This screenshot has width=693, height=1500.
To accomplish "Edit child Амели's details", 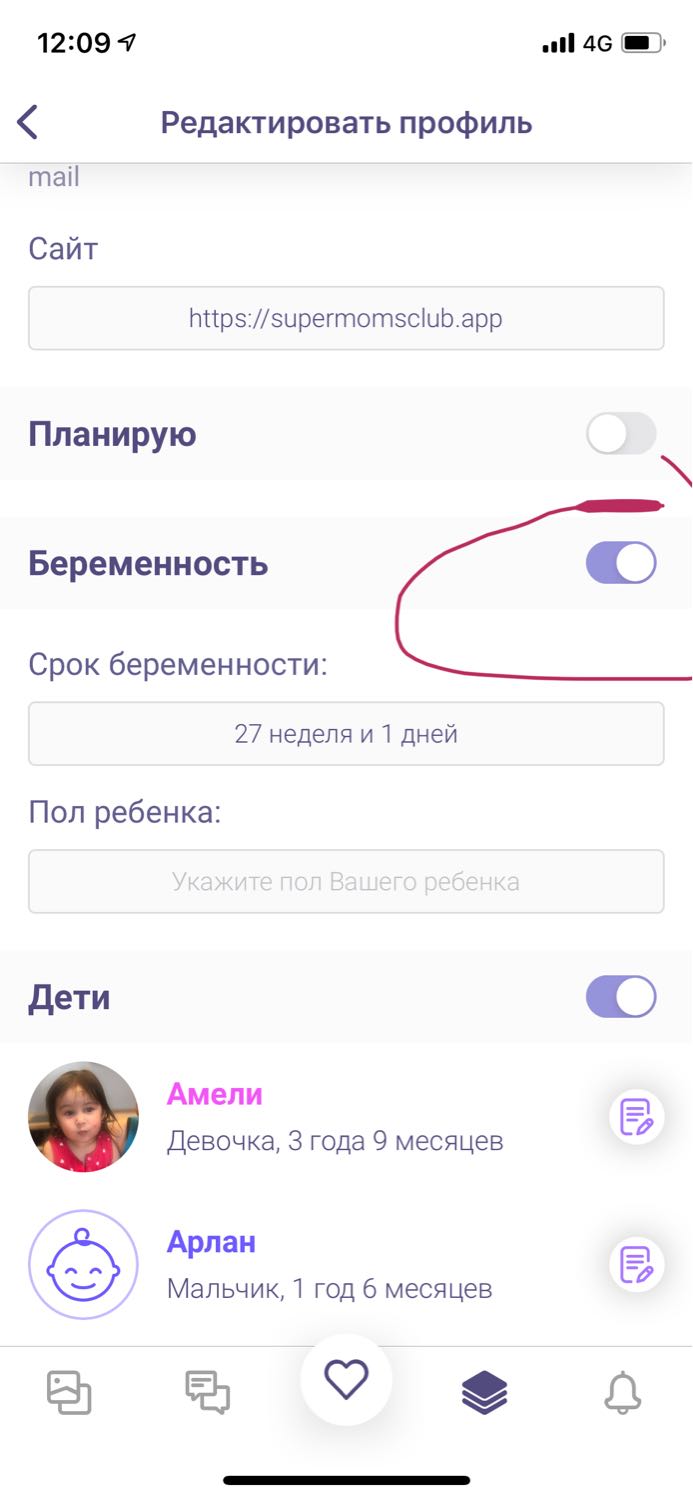I will 636,1116.
